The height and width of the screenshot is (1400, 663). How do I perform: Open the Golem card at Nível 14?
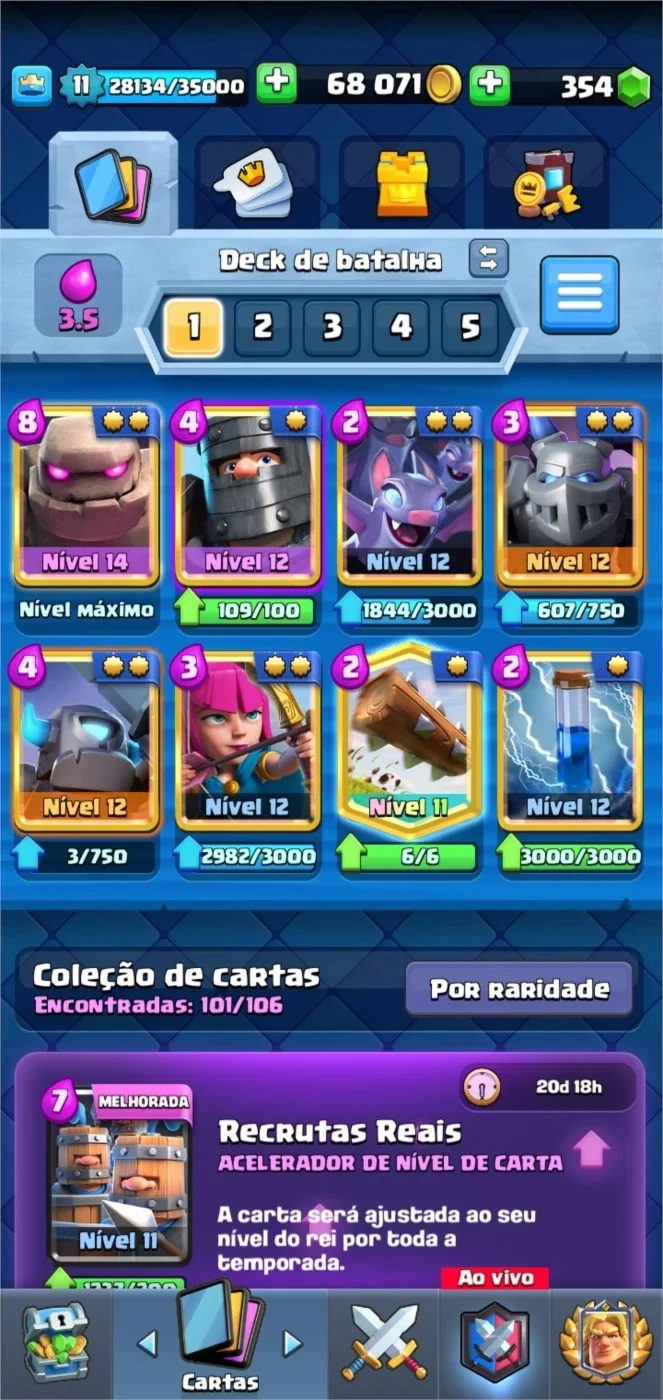86,497
